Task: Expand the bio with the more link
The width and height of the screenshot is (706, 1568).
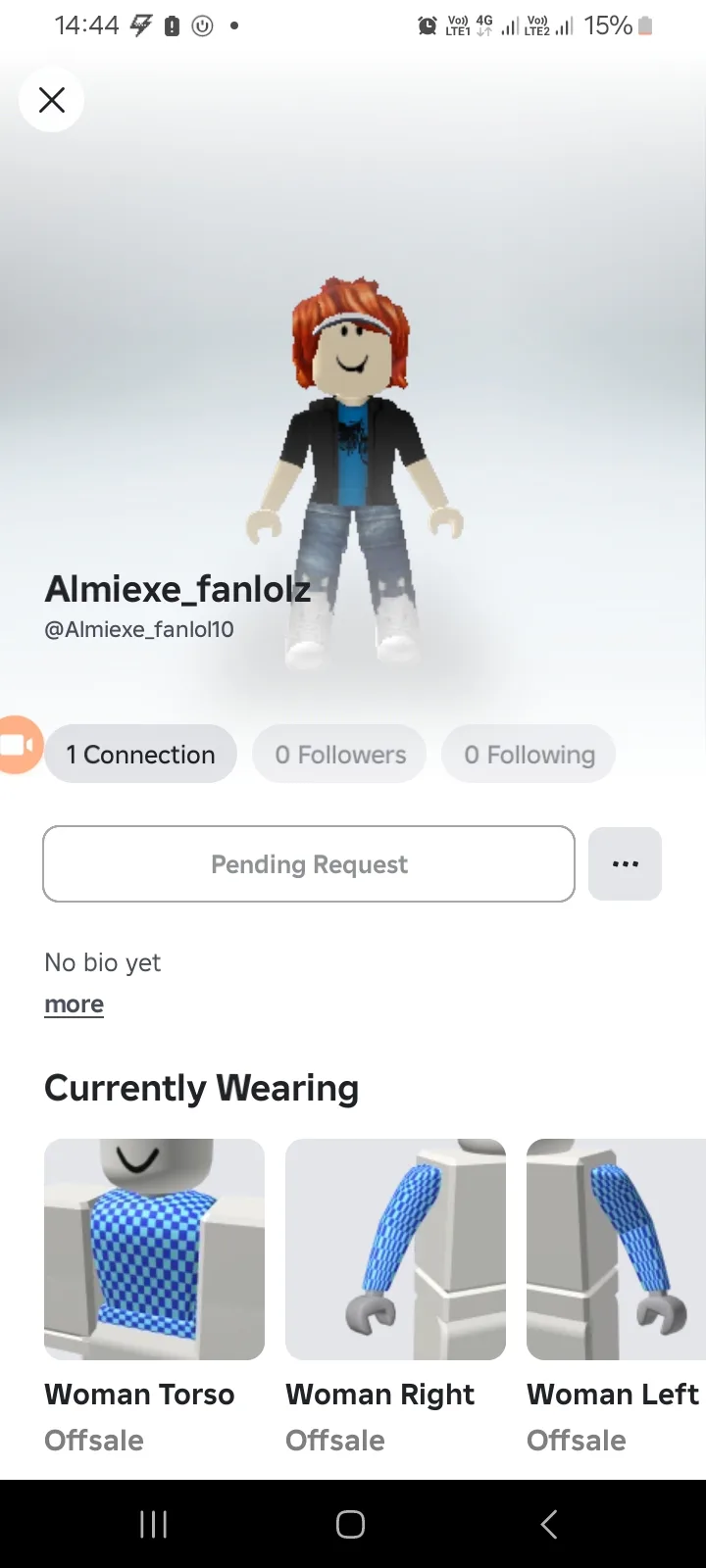Action: tap(74, 1004)
